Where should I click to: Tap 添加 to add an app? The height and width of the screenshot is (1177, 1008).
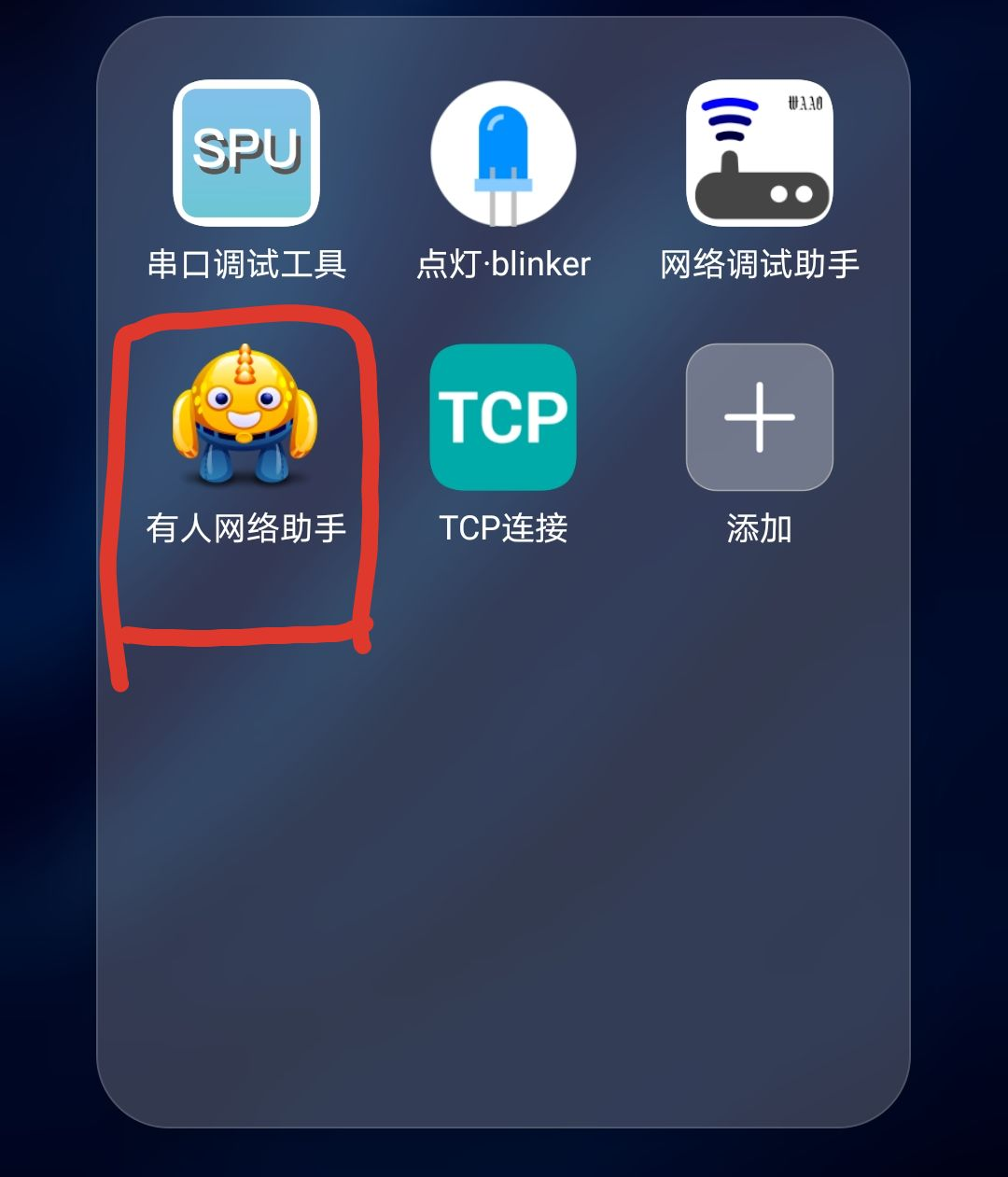tap(759, 416)
